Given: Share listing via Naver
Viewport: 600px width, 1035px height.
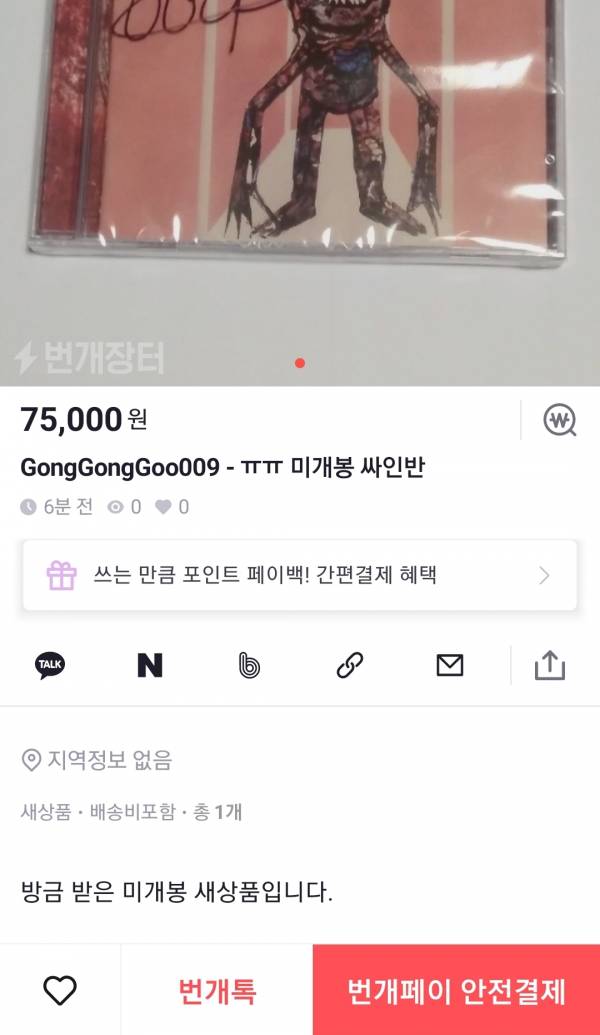Looking at the screenshot, I should point(150,665).
